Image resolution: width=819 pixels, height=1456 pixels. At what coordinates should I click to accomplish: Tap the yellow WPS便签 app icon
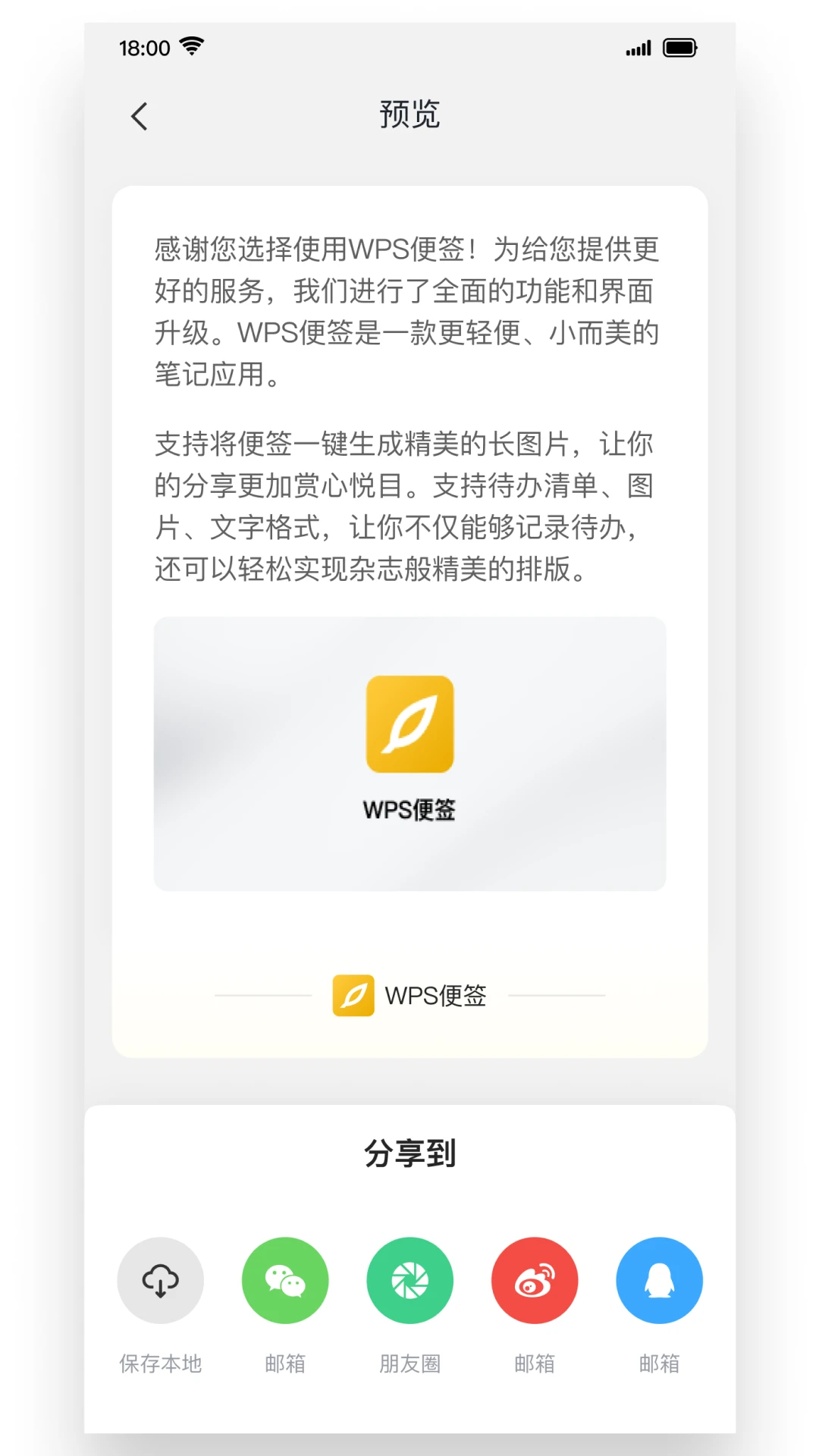(x=409, y=726)
